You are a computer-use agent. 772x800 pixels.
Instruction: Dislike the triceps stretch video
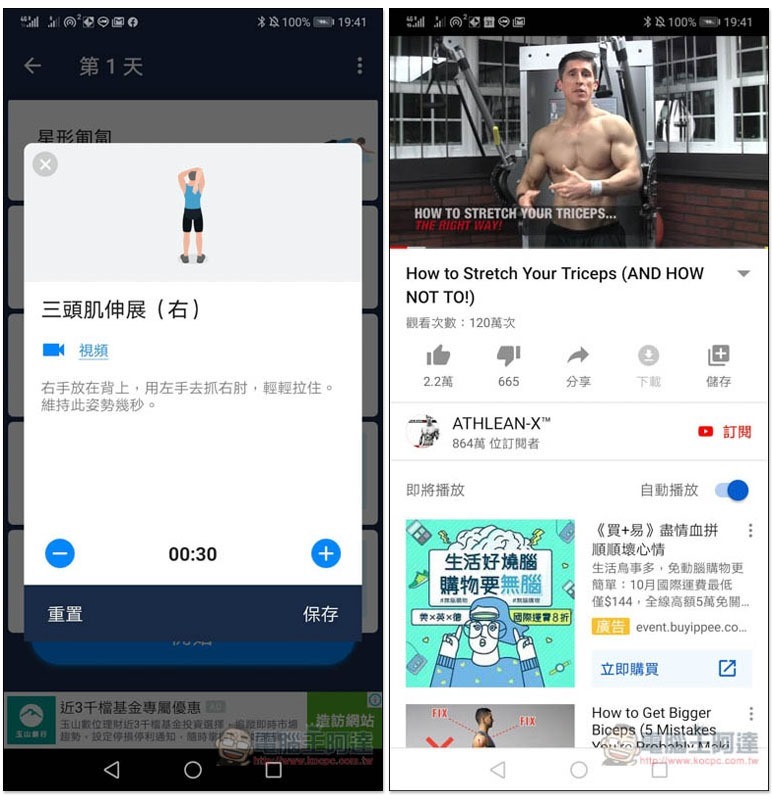coord(508,356)
